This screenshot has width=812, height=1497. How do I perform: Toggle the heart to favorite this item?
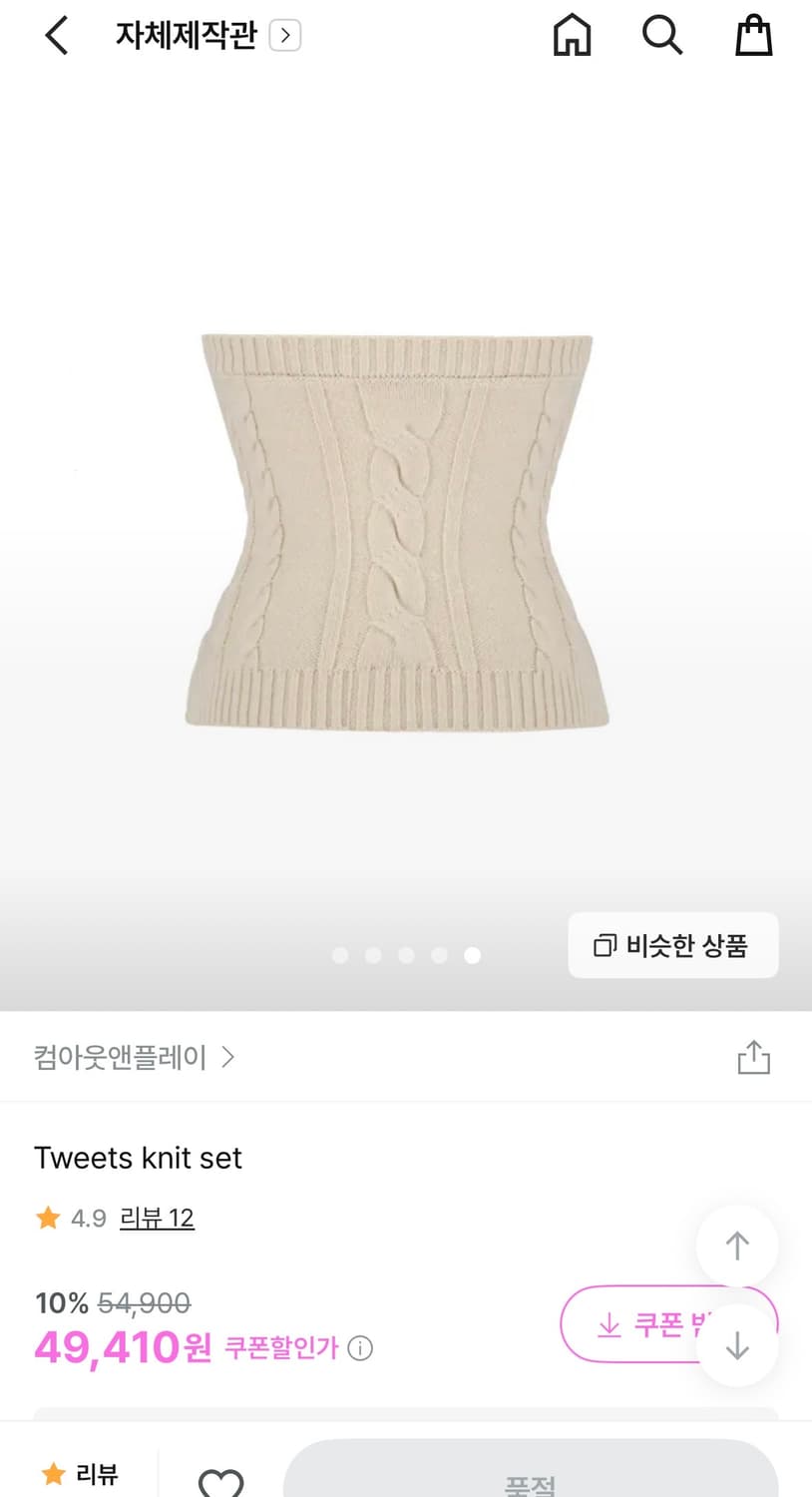pos(221,1481)
